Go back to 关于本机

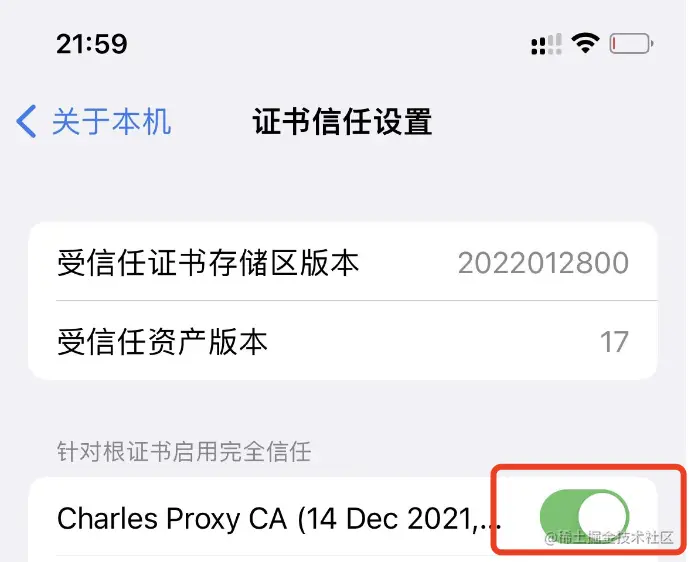pyautogui.click(x=94, y=122)
